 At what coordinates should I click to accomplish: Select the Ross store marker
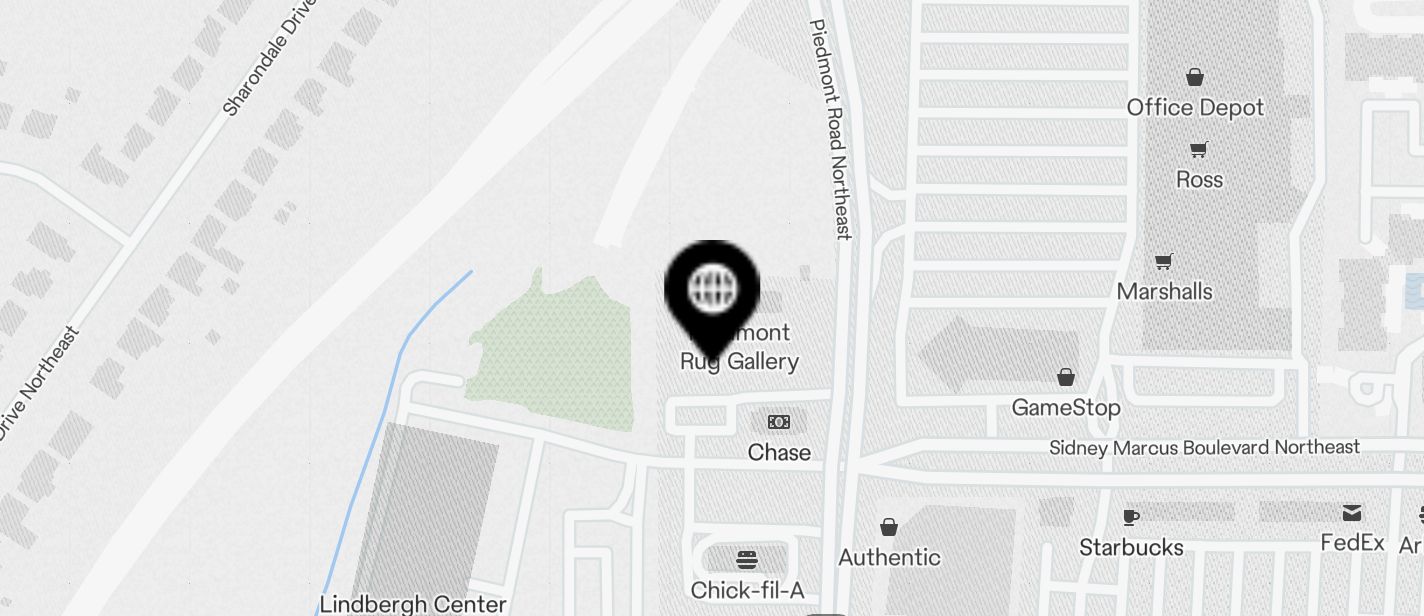click(1198, 150)
